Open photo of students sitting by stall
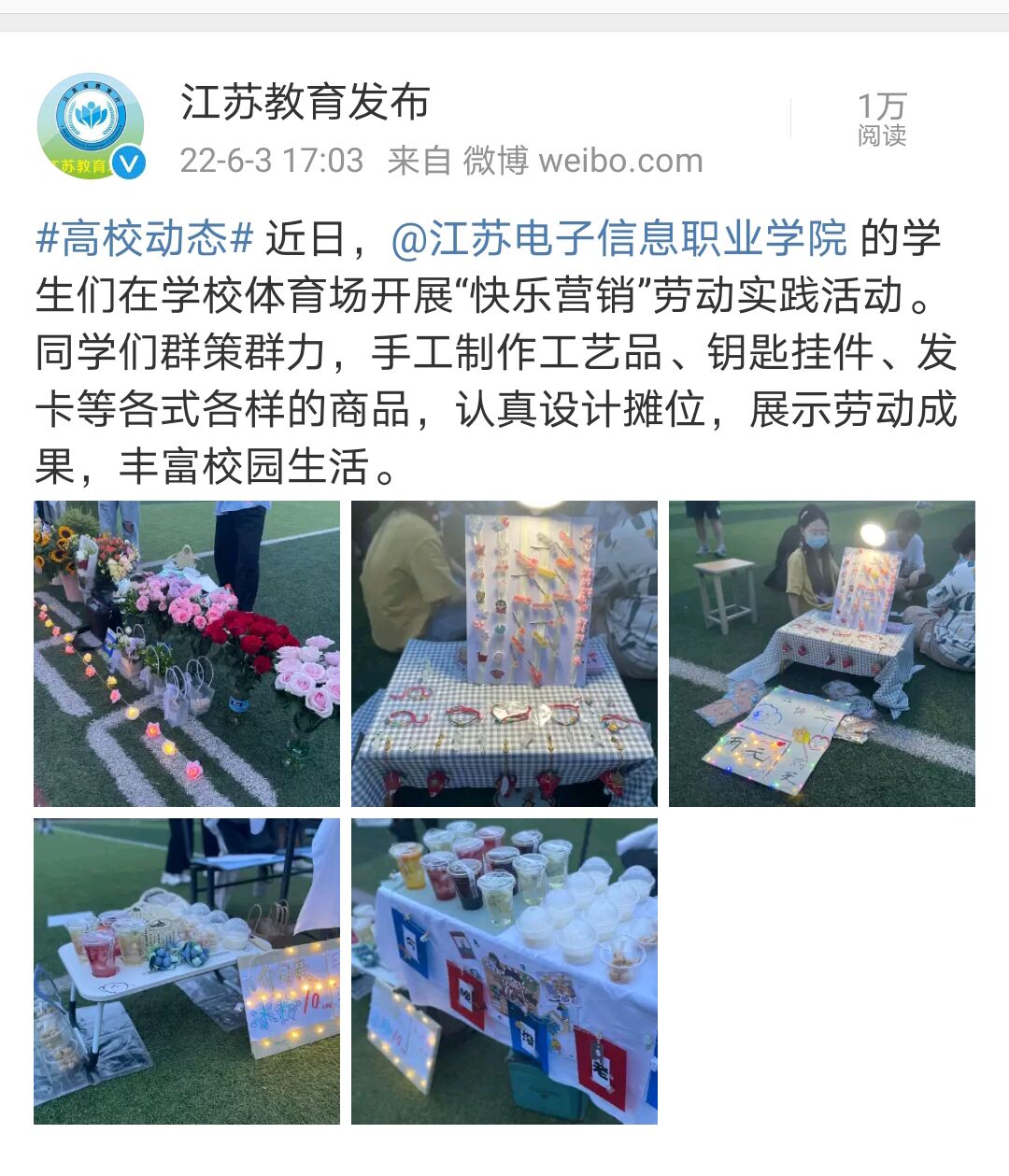This screenshot has height=1176, width=1009. click(x=821, y=654)
